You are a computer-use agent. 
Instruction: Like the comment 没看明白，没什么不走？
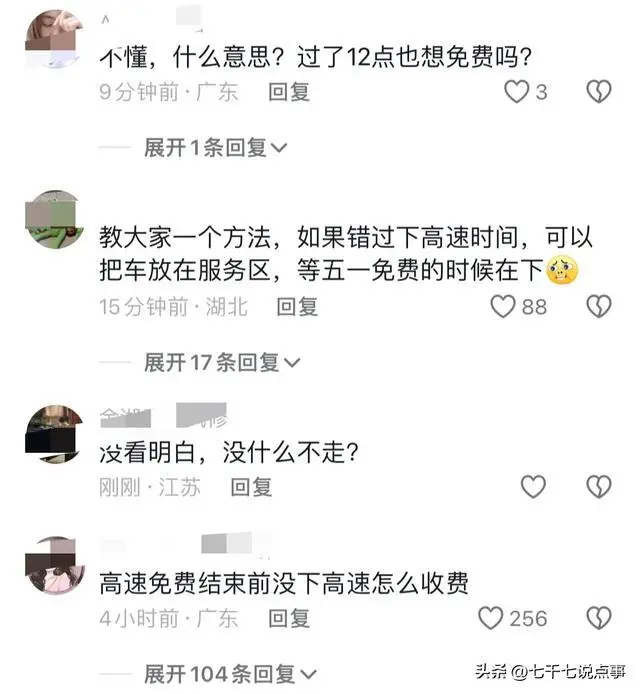[x=533, y=487]
